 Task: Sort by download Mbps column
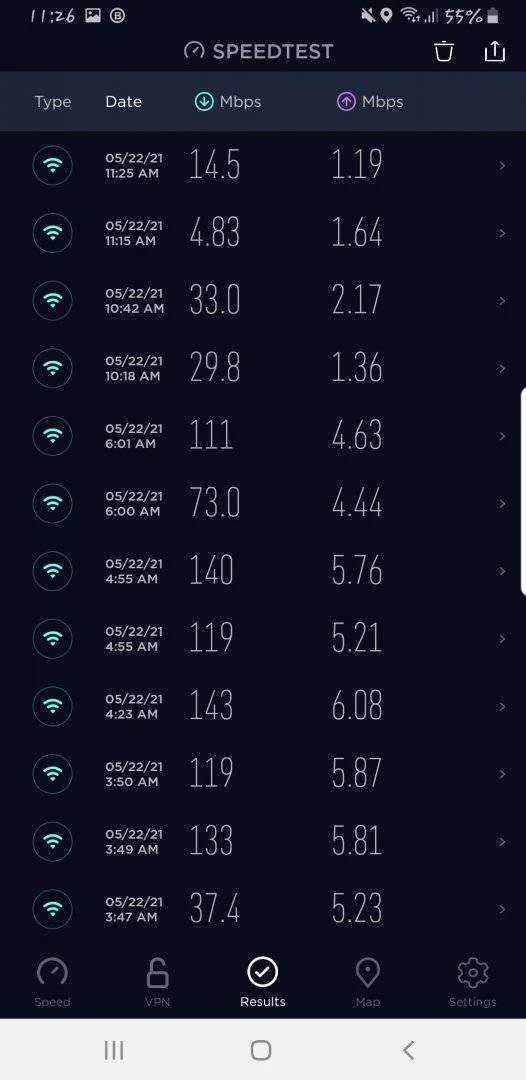pos(228,102)
